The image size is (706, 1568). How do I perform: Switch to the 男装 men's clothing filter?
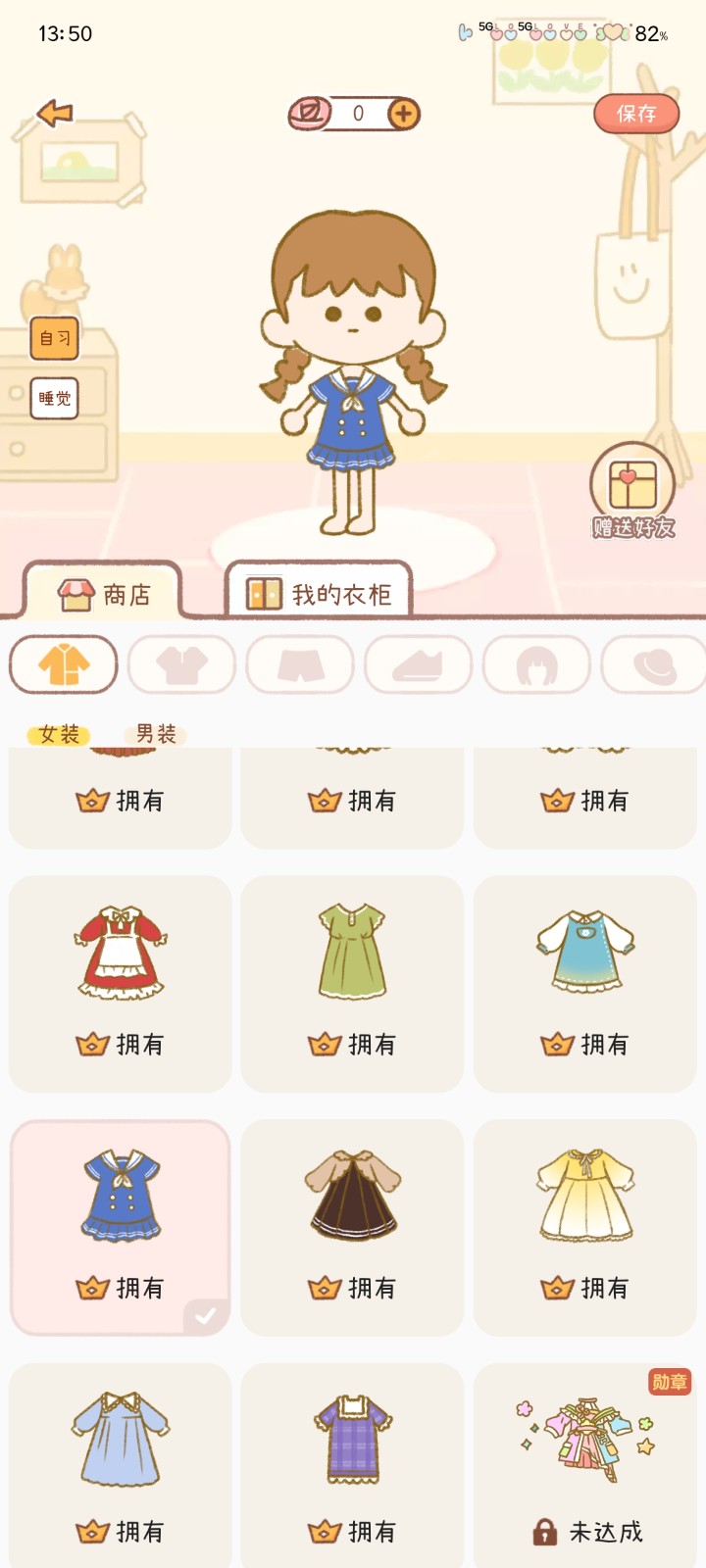(x=157, y=733)
